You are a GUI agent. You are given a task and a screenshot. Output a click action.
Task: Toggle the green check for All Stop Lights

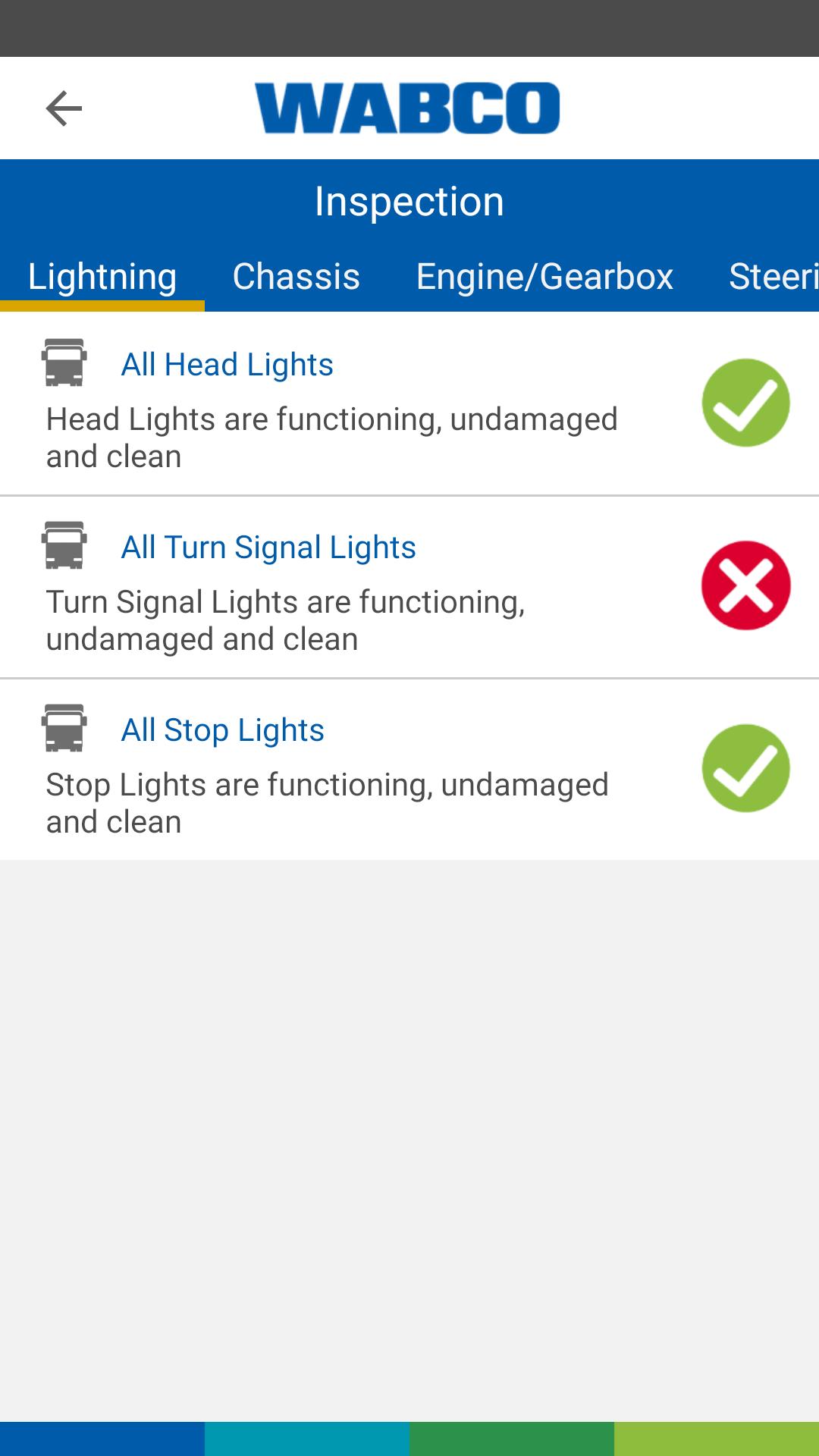pyautogui.click(x=745, y=768)
